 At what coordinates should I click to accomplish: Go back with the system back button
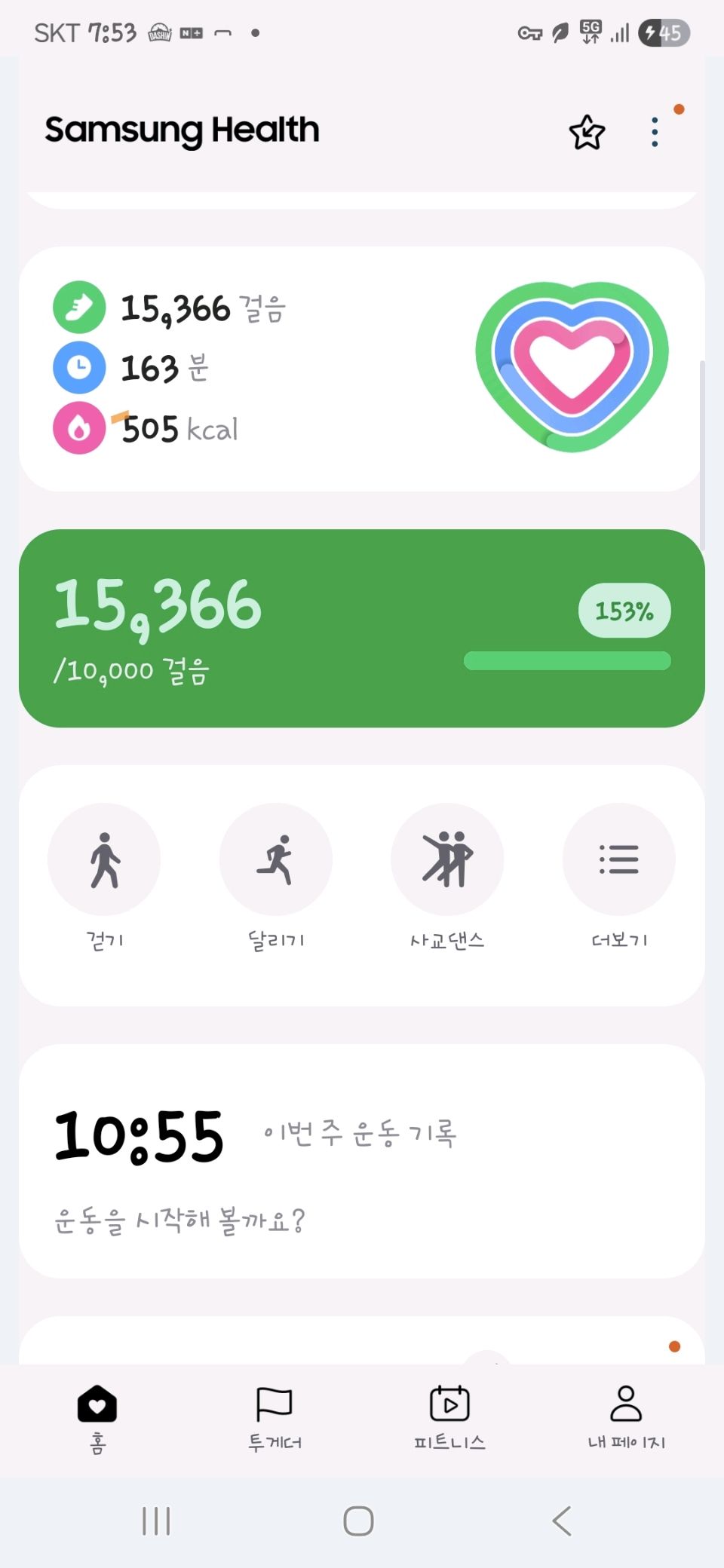tap(562, 1521)
